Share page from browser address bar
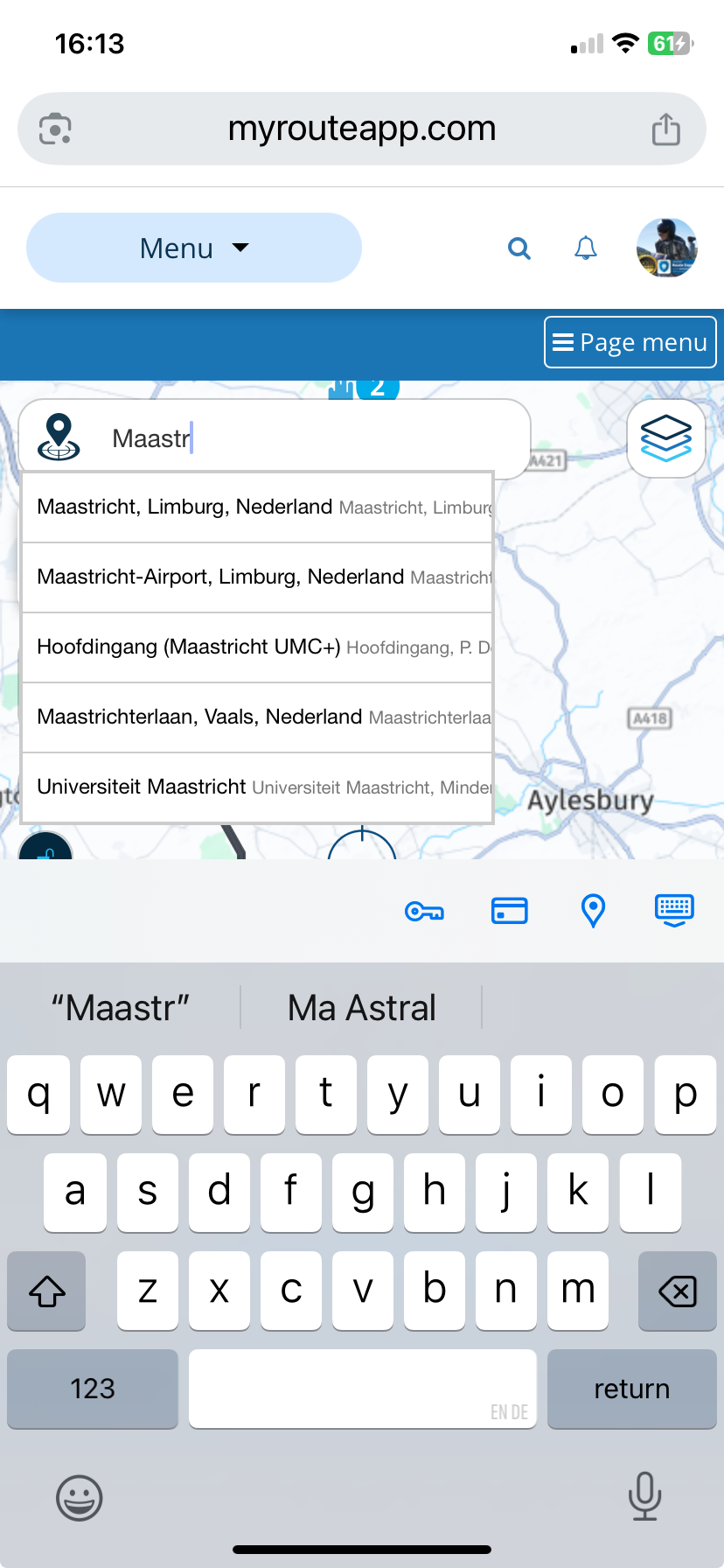Screen dimensions: 724x1568 click(666, 129)
